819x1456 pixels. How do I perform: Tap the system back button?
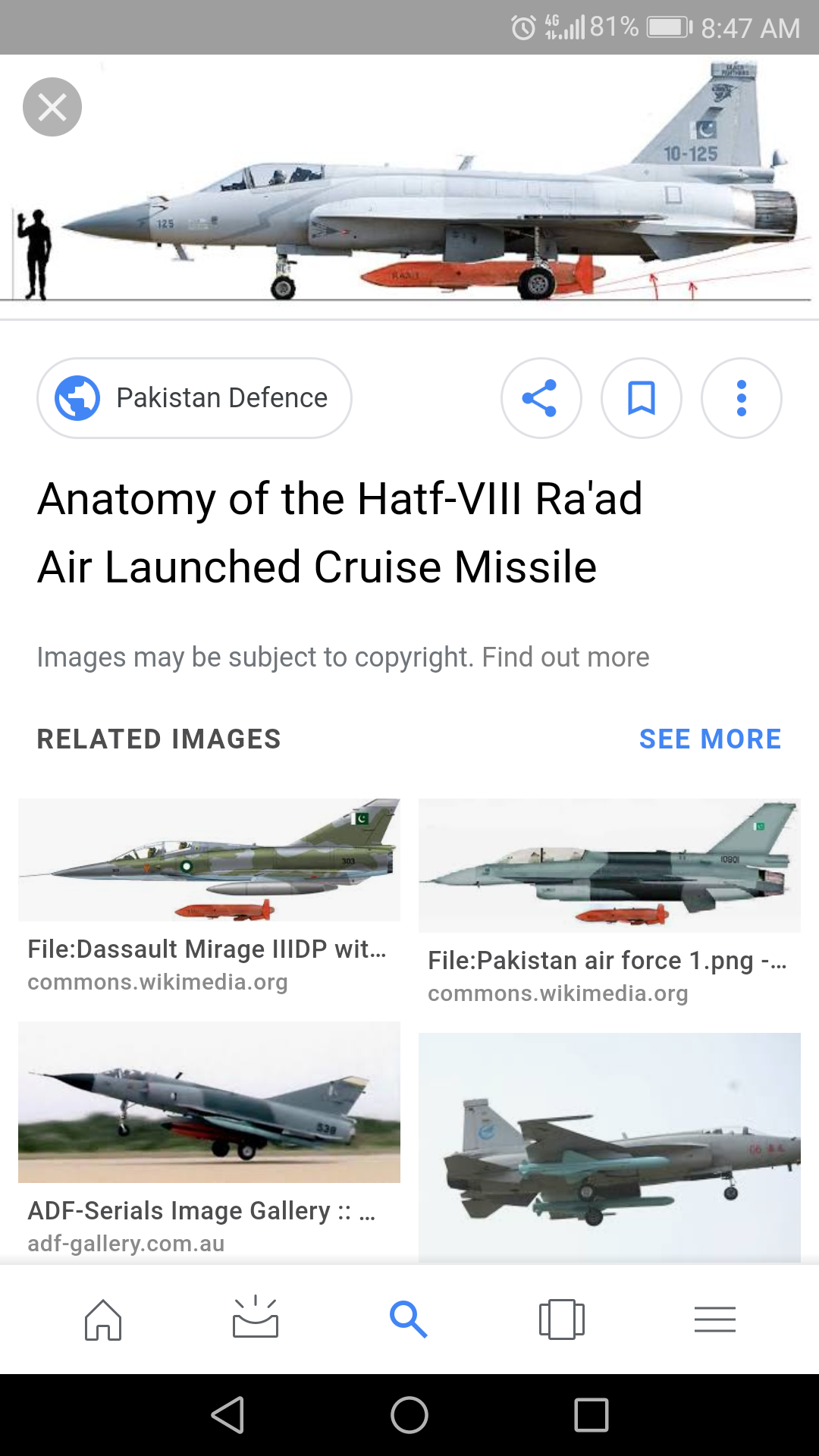click(x=227, y=1415)
